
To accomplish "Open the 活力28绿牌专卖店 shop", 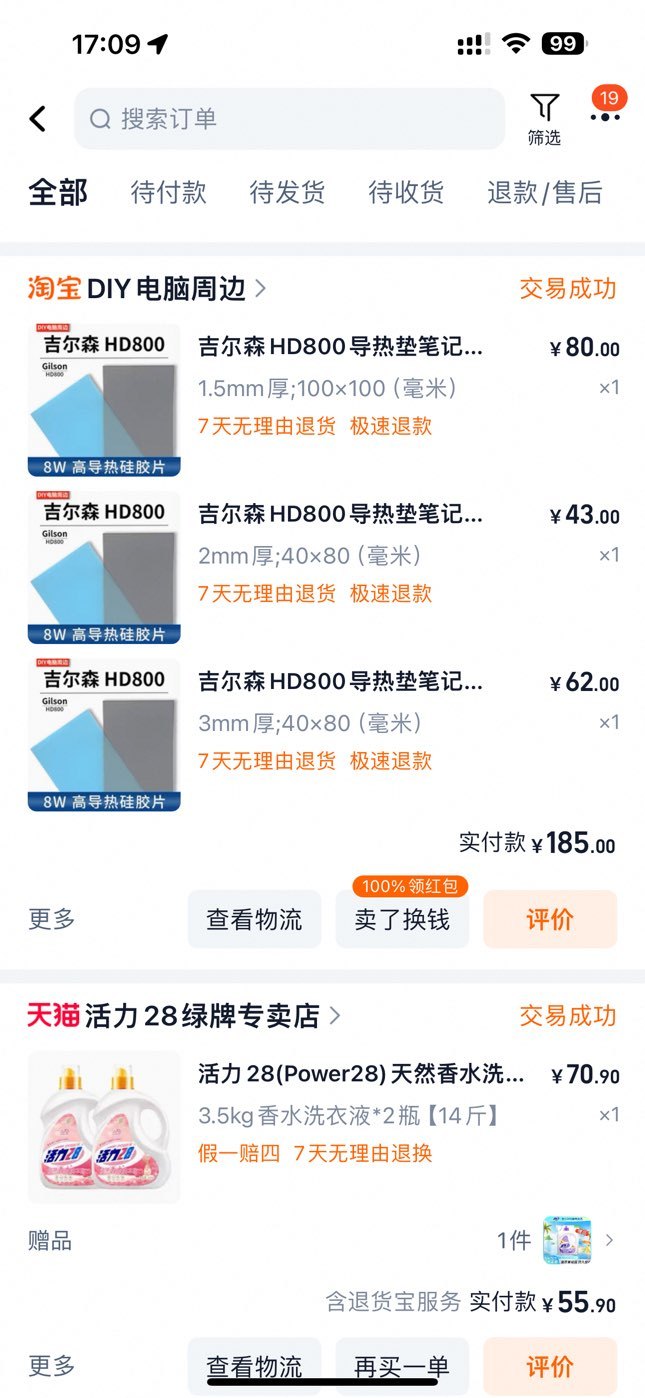I will [x=184, y=1016].
